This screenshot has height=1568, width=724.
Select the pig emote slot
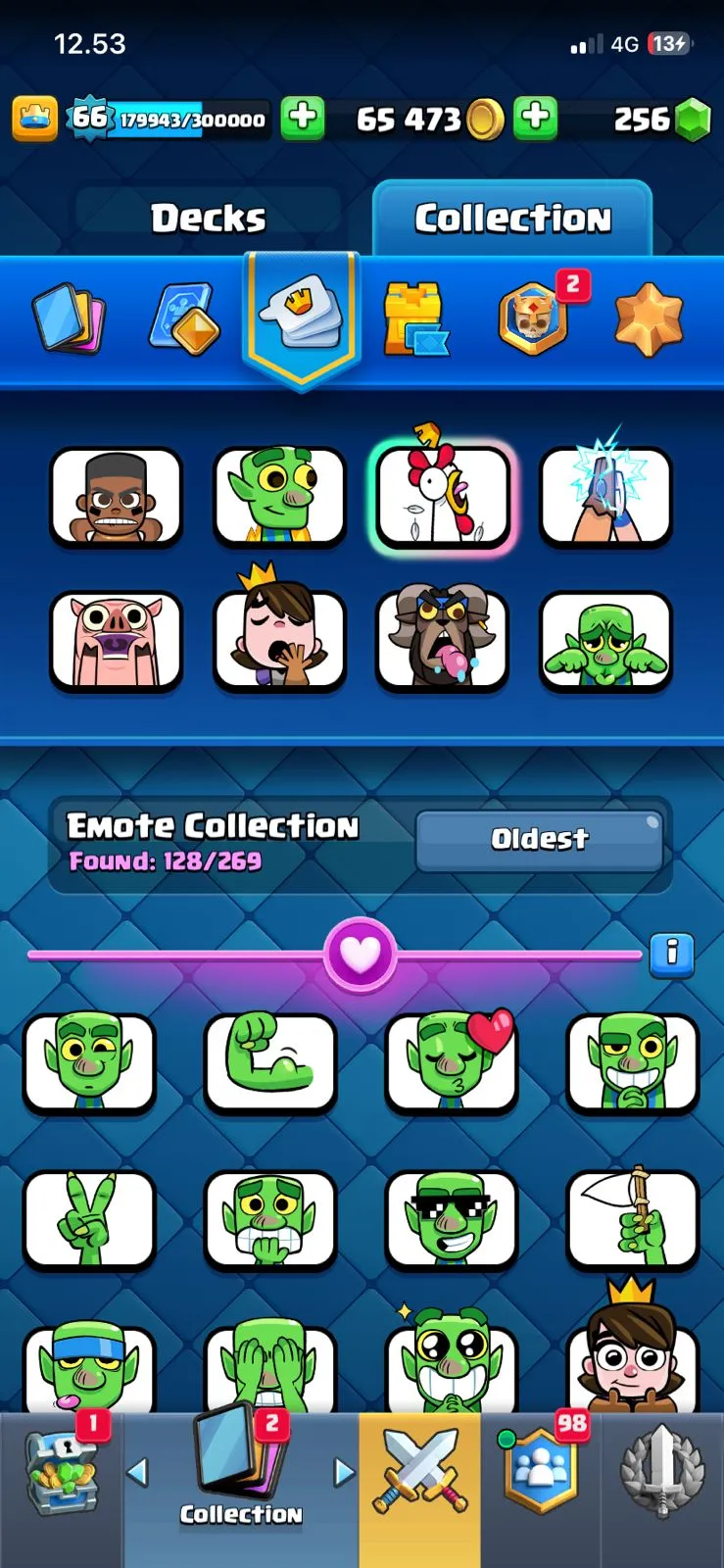click(117, 640)
